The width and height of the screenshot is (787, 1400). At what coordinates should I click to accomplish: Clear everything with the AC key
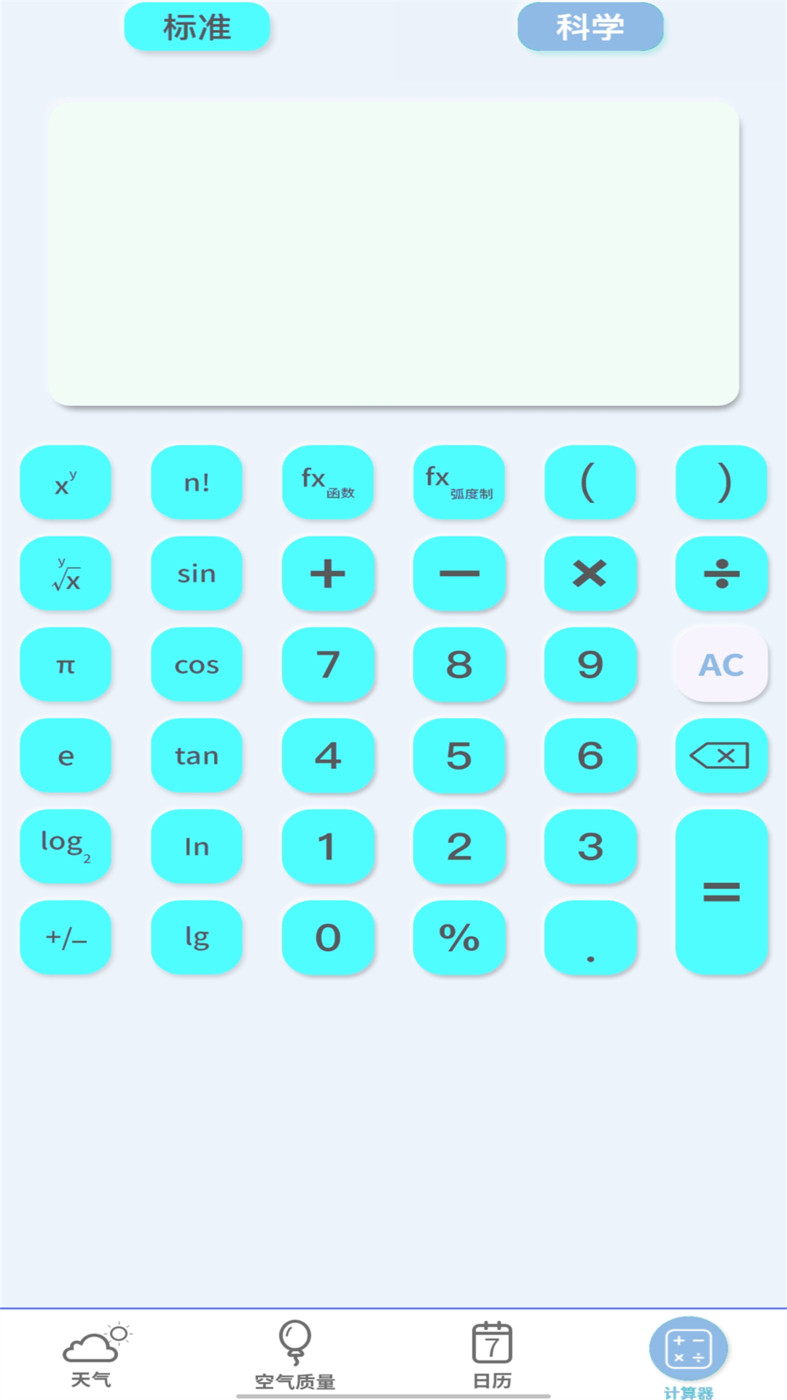click(721, 665)
